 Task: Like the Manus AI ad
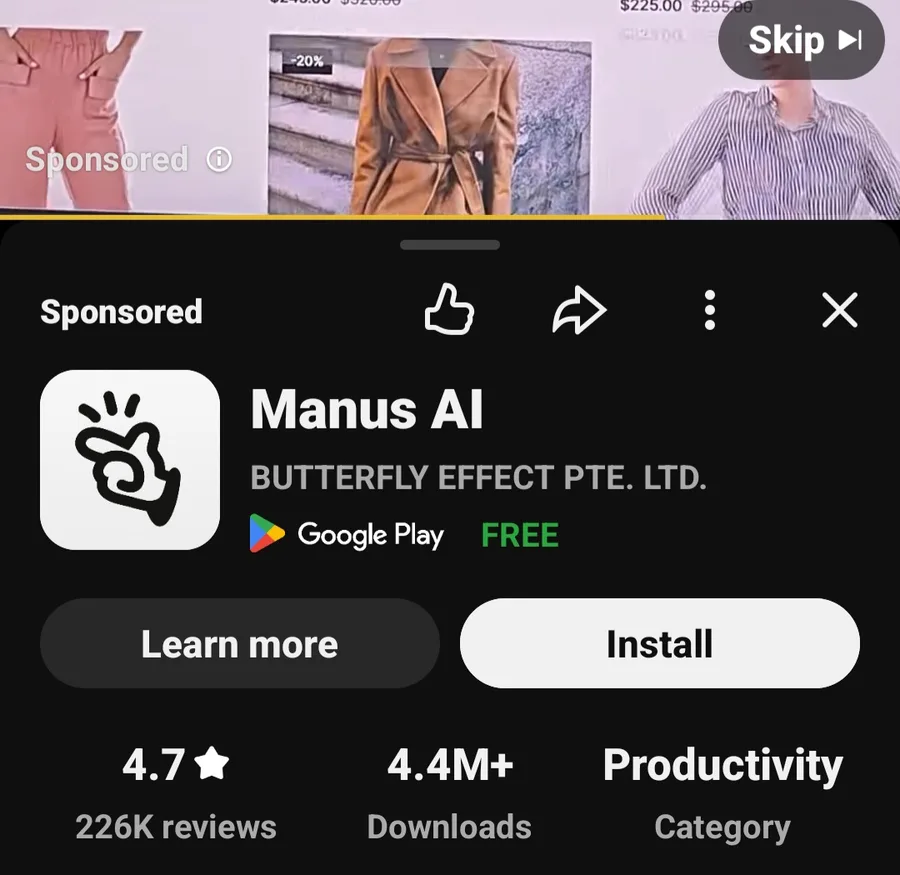tap(449, 311)
